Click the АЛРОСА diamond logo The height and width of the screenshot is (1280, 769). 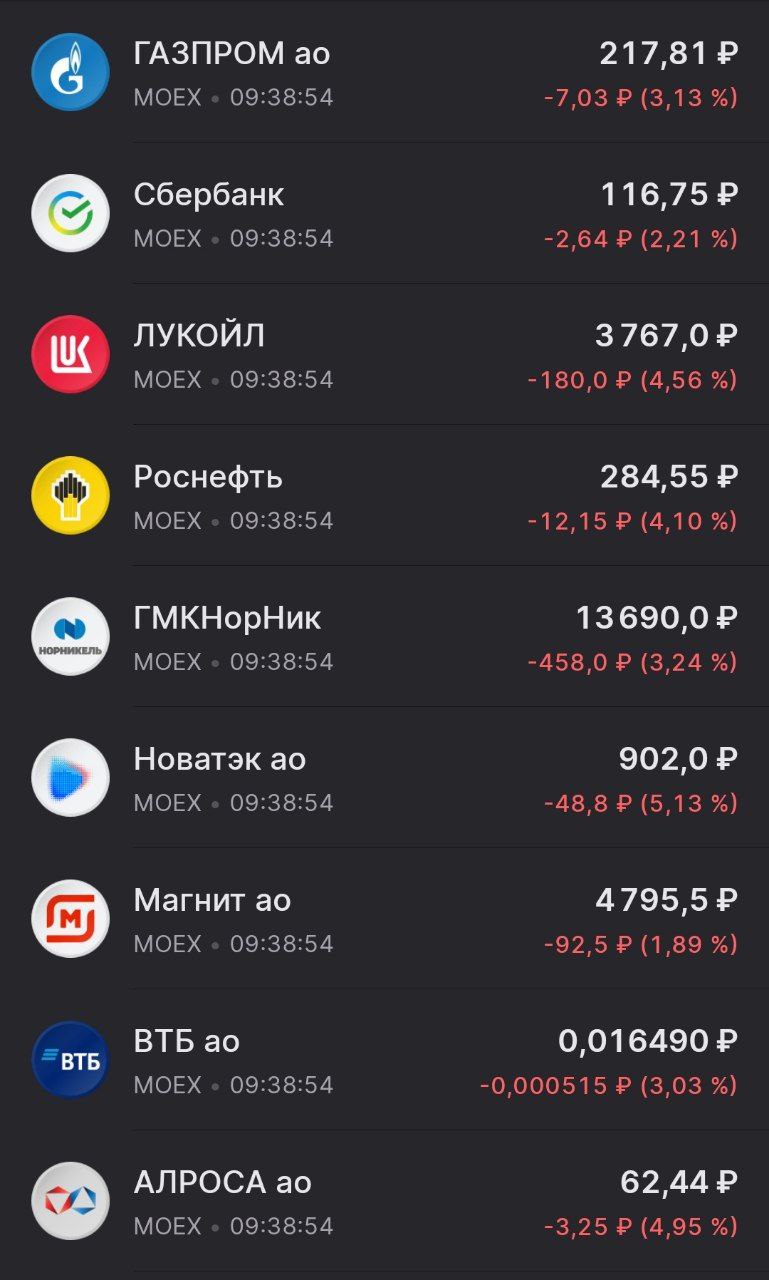coord(70,1201)
